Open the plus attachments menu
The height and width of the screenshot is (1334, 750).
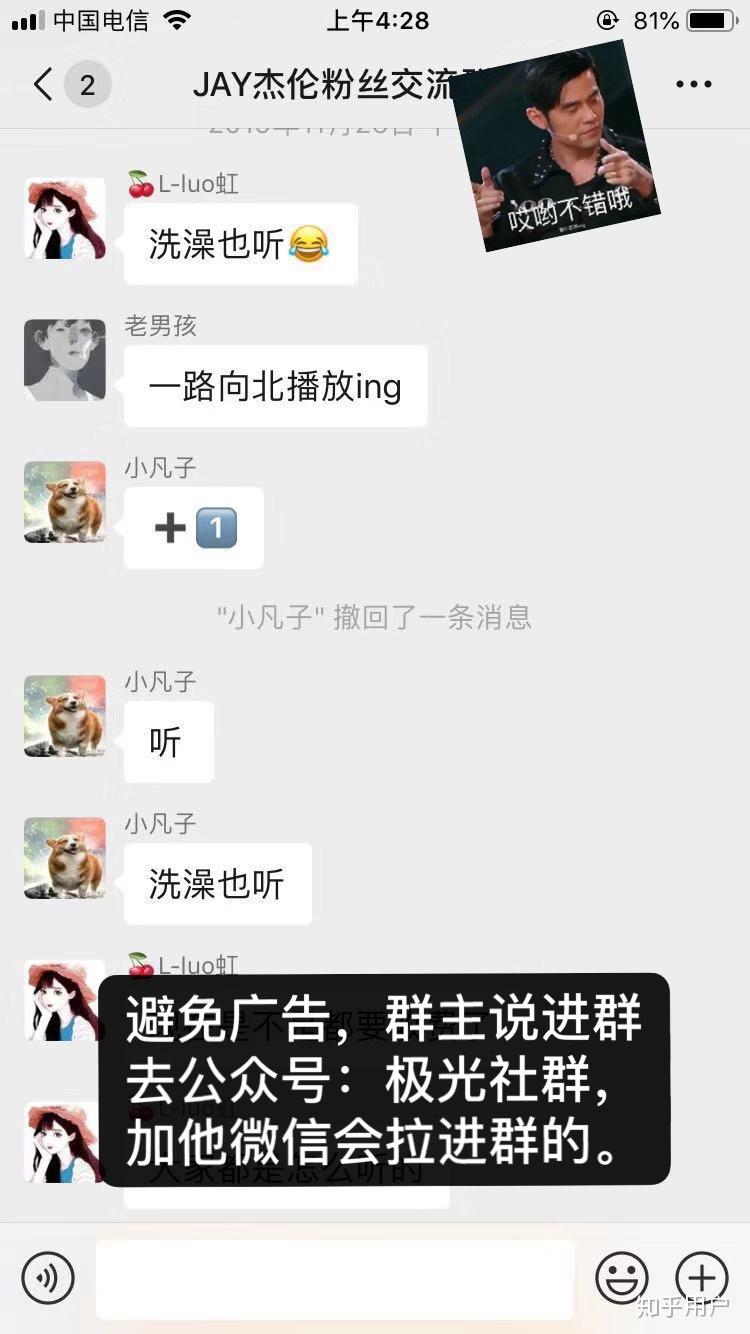click(x=702, y=1278)
